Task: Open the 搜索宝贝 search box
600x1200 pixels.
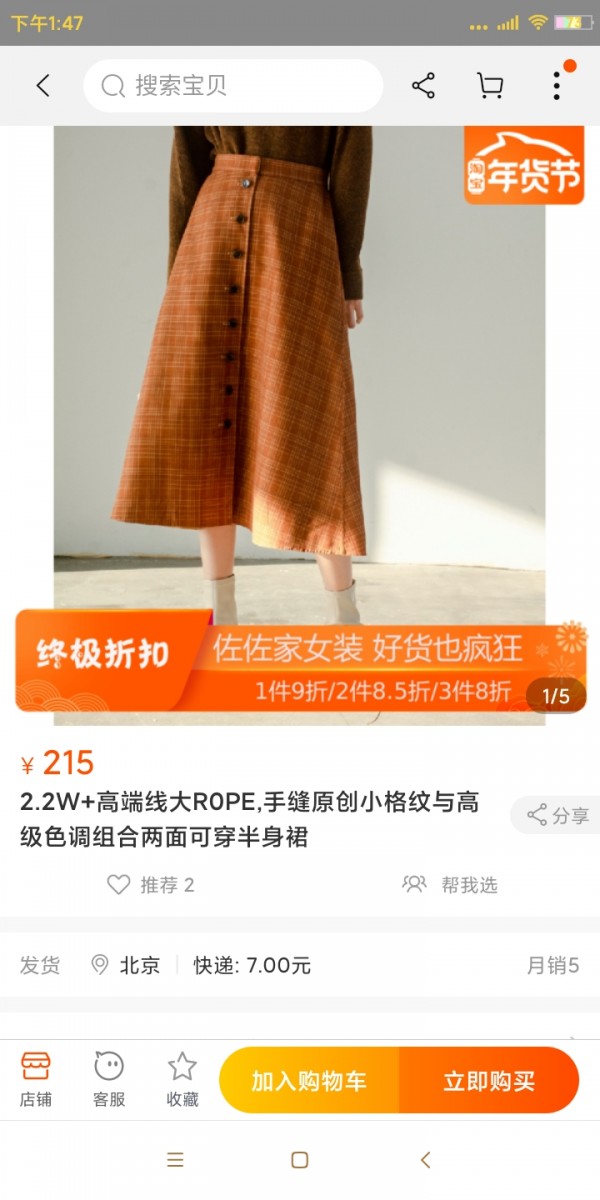Action: pos(233,86)
